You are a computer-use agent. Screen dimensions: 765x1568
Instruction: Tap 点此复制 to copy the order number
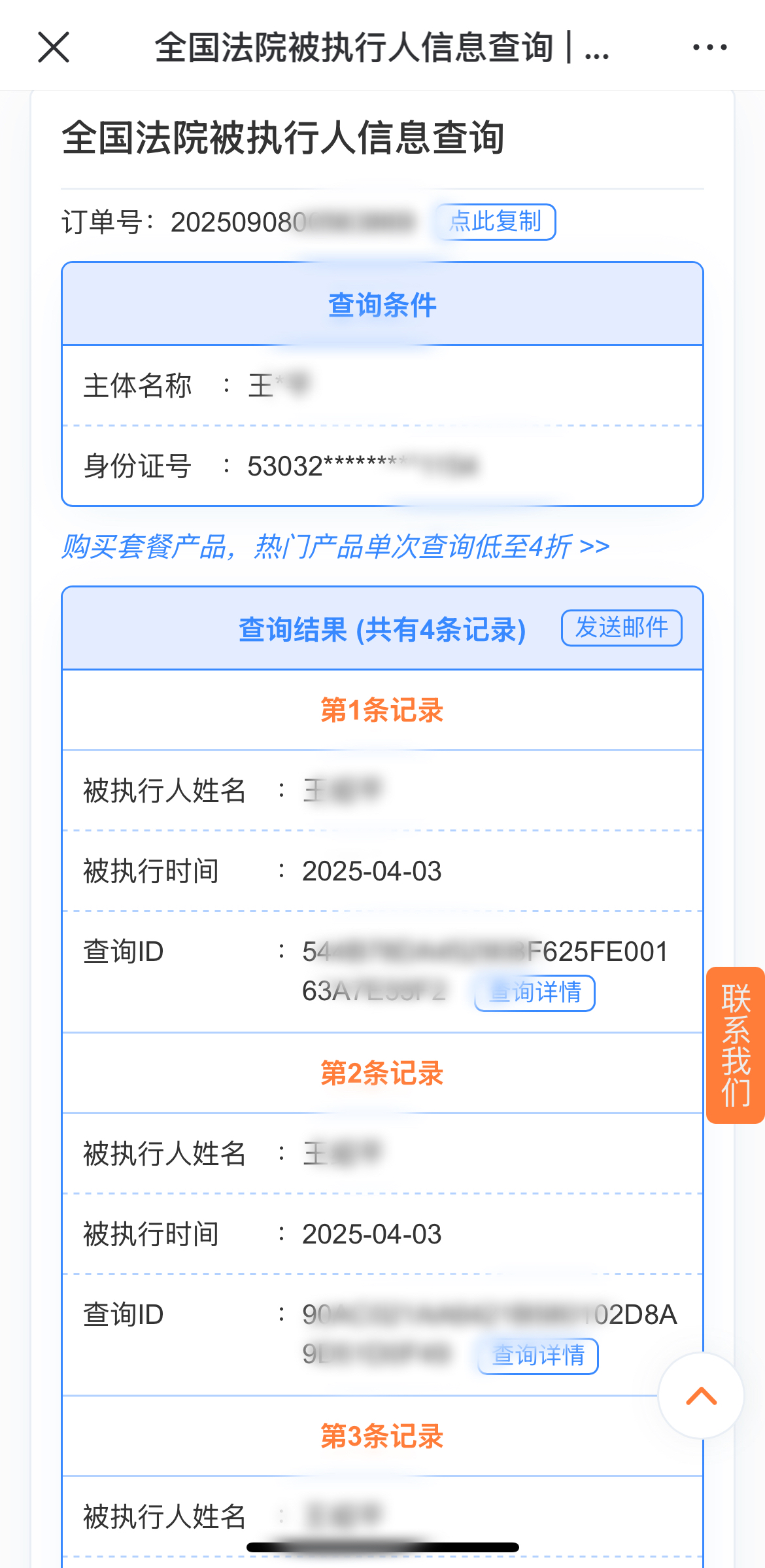pyautogui.click(x=495, y=222)
